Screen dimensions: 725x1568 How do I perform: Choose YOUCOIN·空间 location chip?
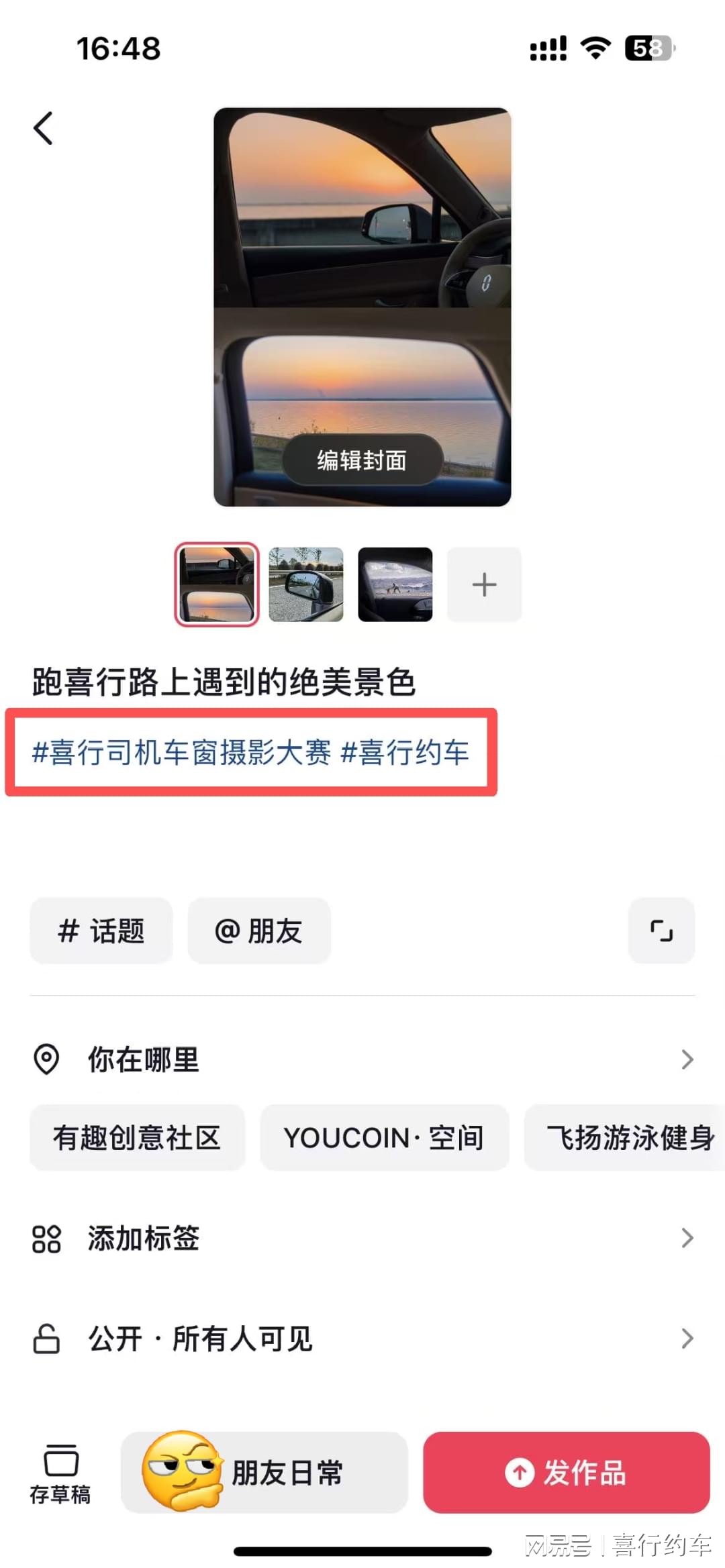tap(384, 1138)
